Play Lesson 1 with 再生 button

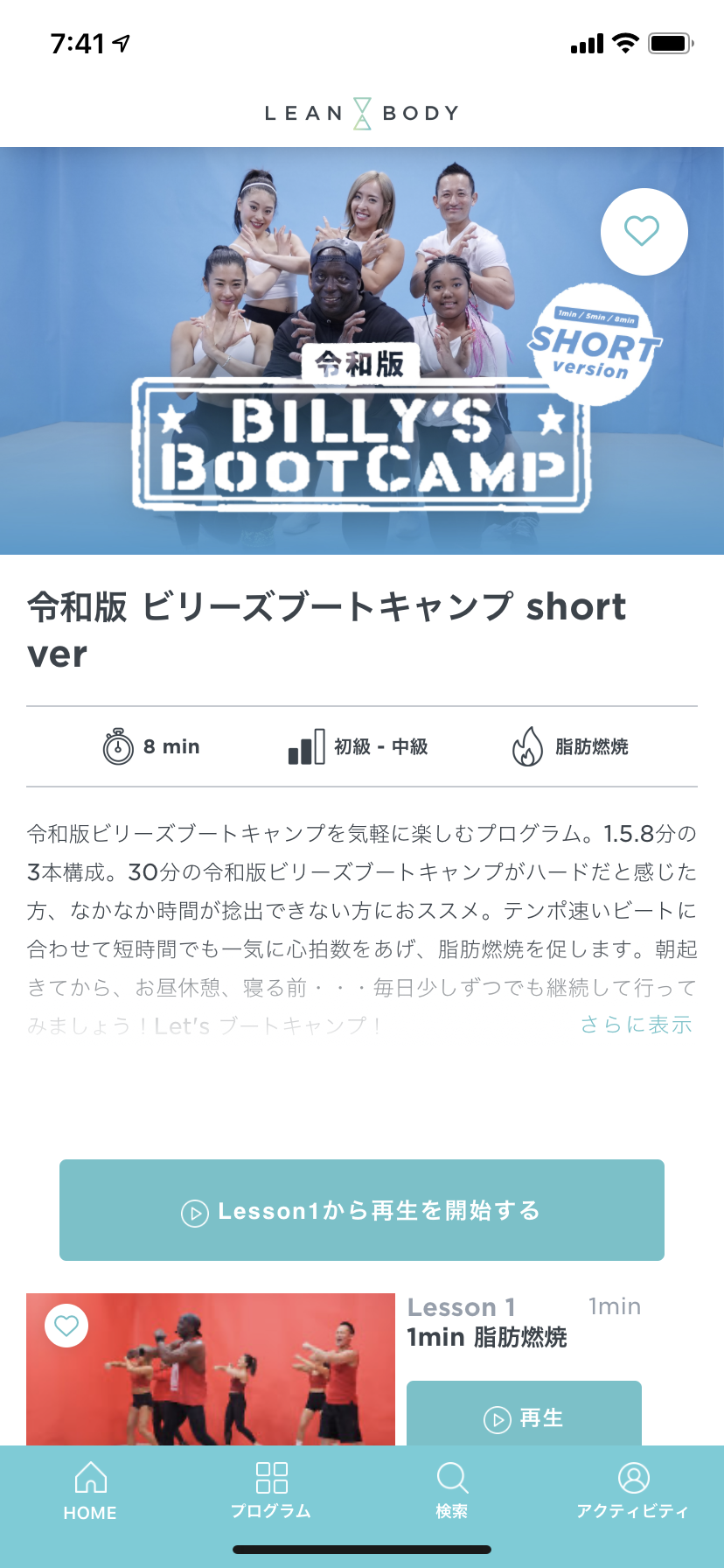pyautogui.click(x=524, y=1414)
